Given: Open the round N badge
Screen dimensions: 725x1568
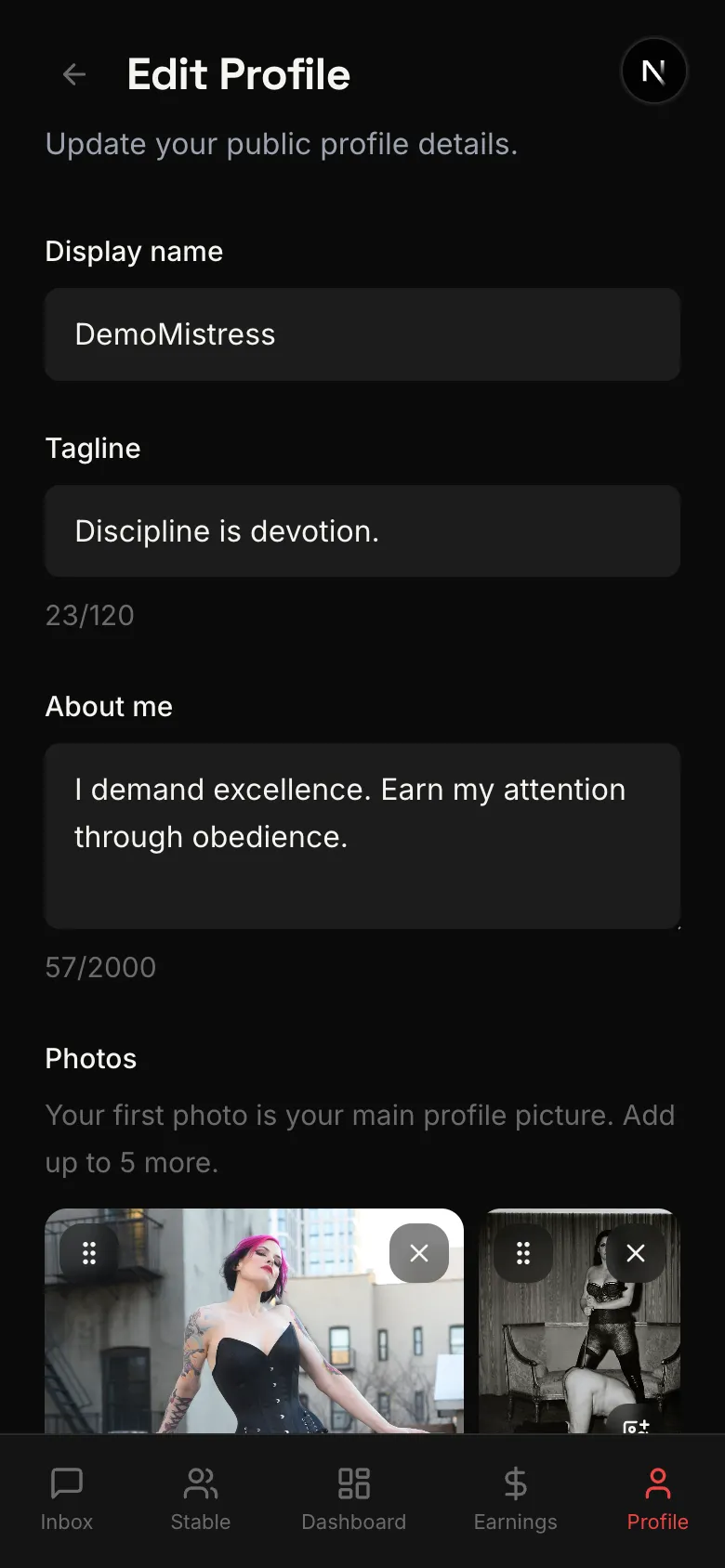Looking at the screenshot, I should click(653, 72).
